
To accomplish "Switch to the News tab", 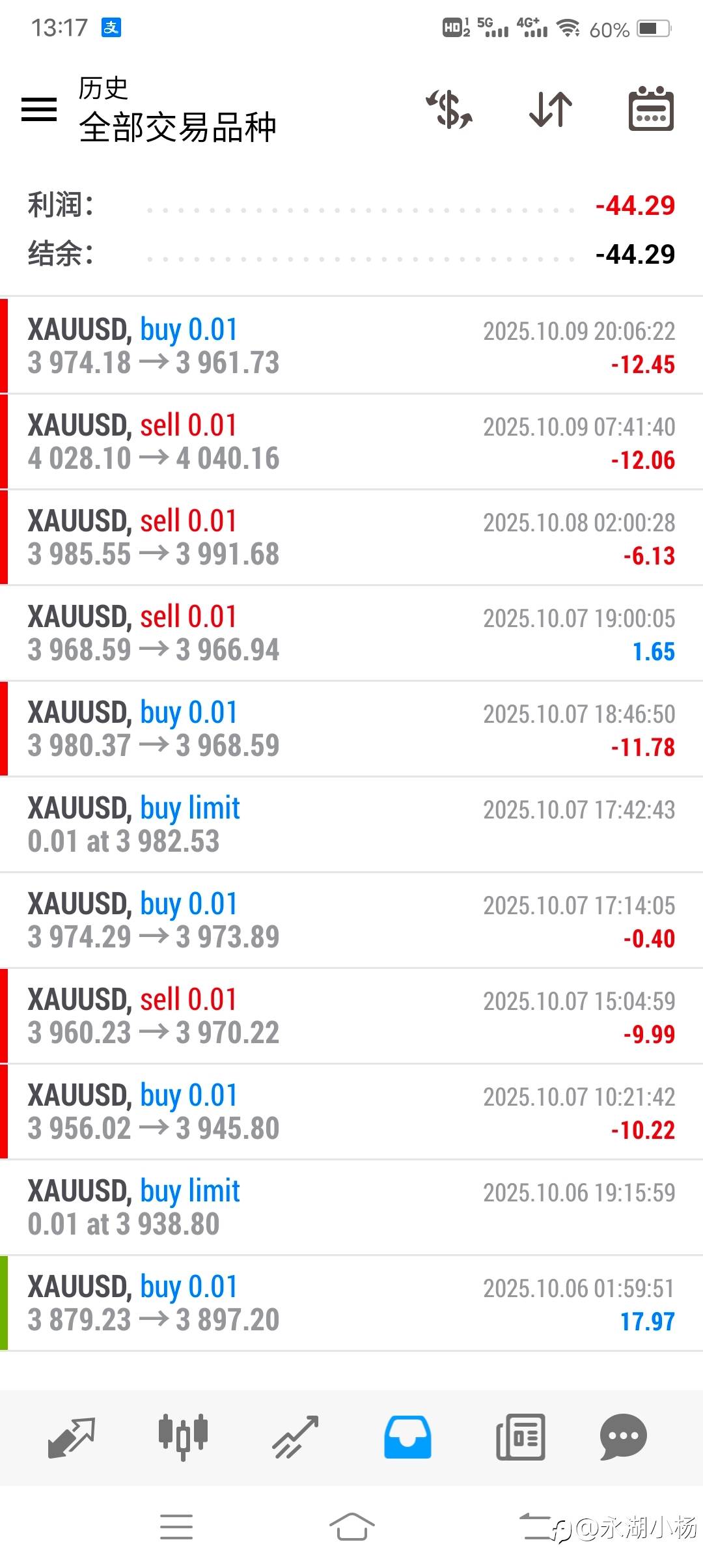I will (x=520, y=1436).
